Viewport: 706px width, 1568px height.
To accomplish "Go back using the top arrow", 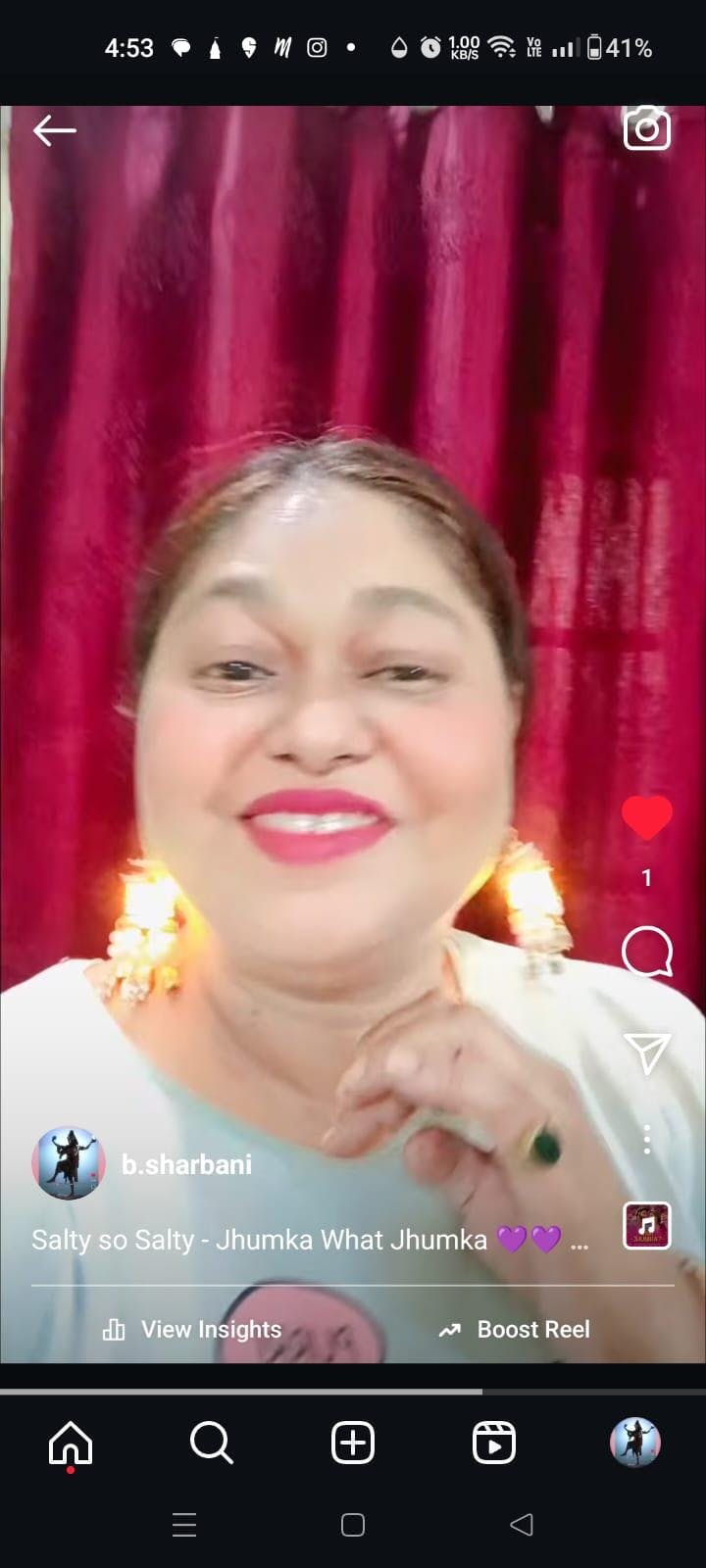I will 54,130.
